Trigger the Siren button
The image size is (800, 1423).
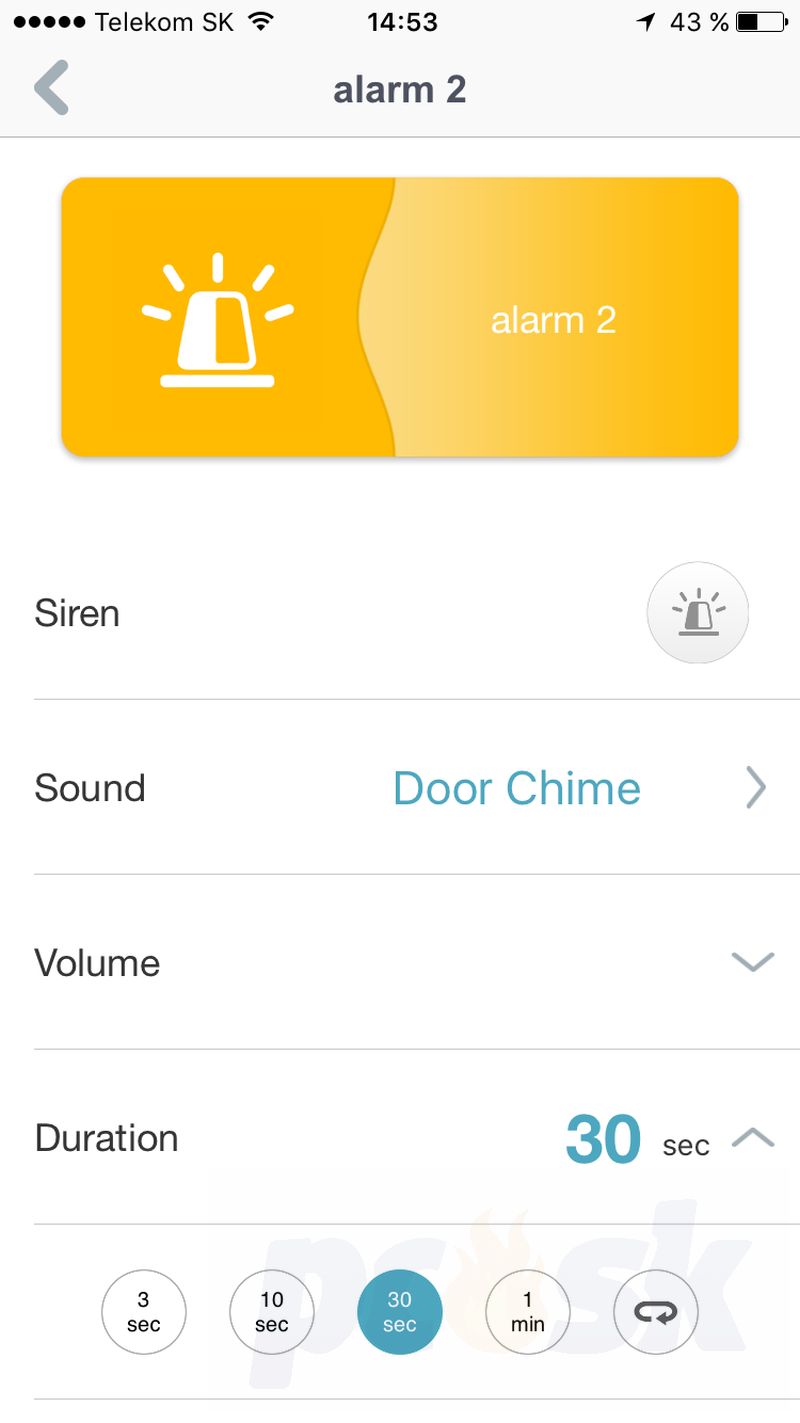coord(697,613)
